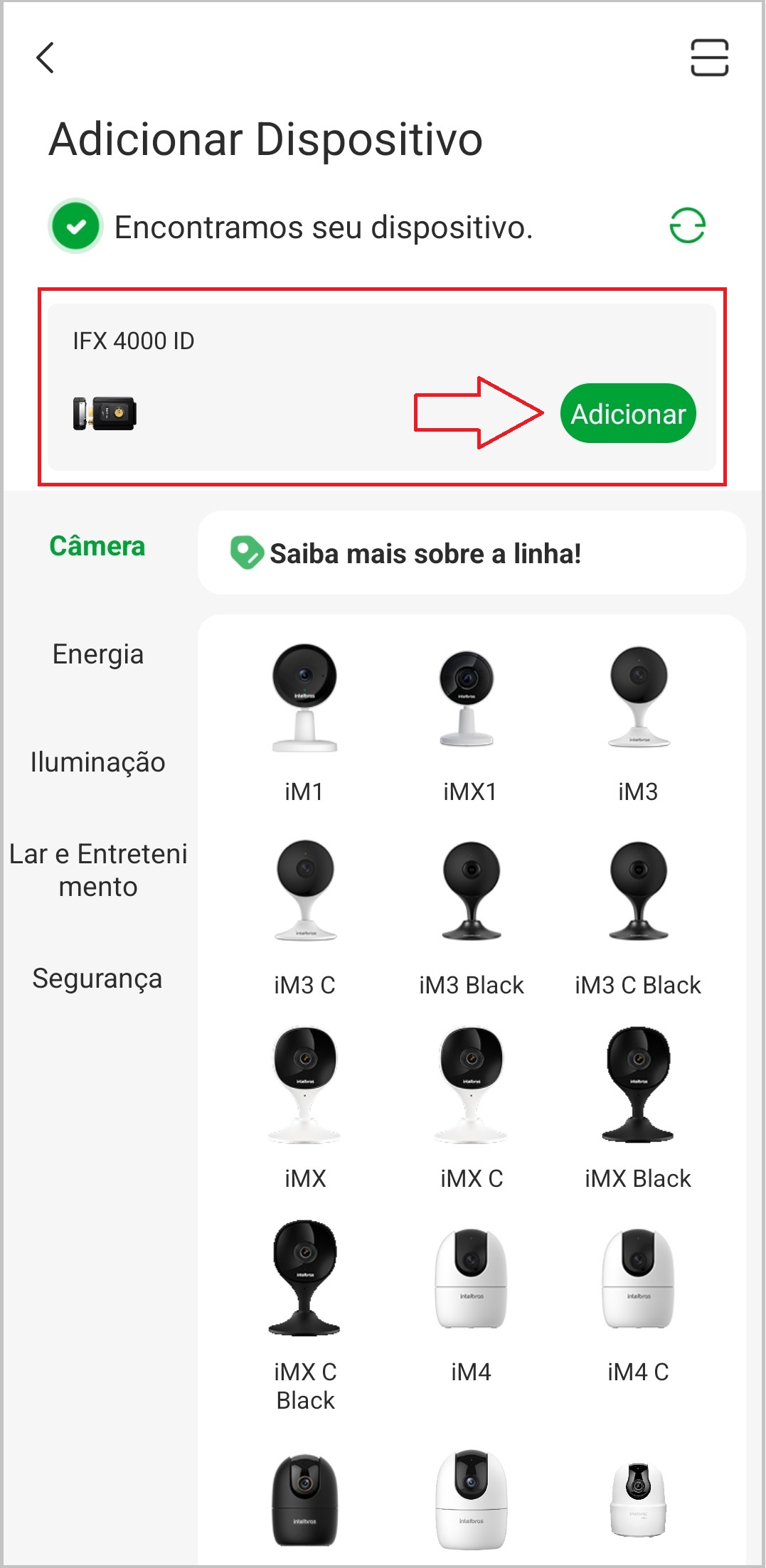Show Lar e Entretenimento devices
The image size is (766, 1568).
98,870
